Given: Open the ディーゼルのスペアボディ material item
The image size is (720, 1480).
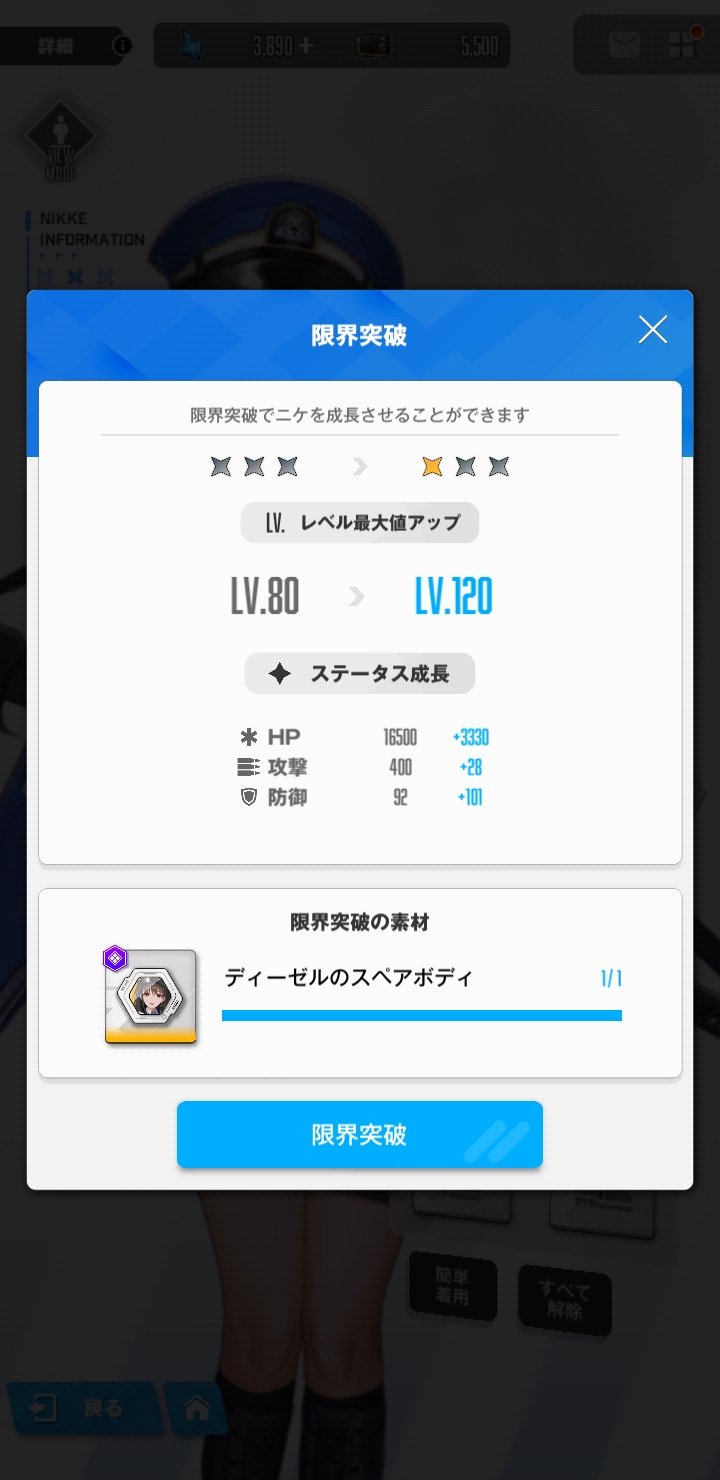Looking at the screenshot, I should click(x=151, y=997).
